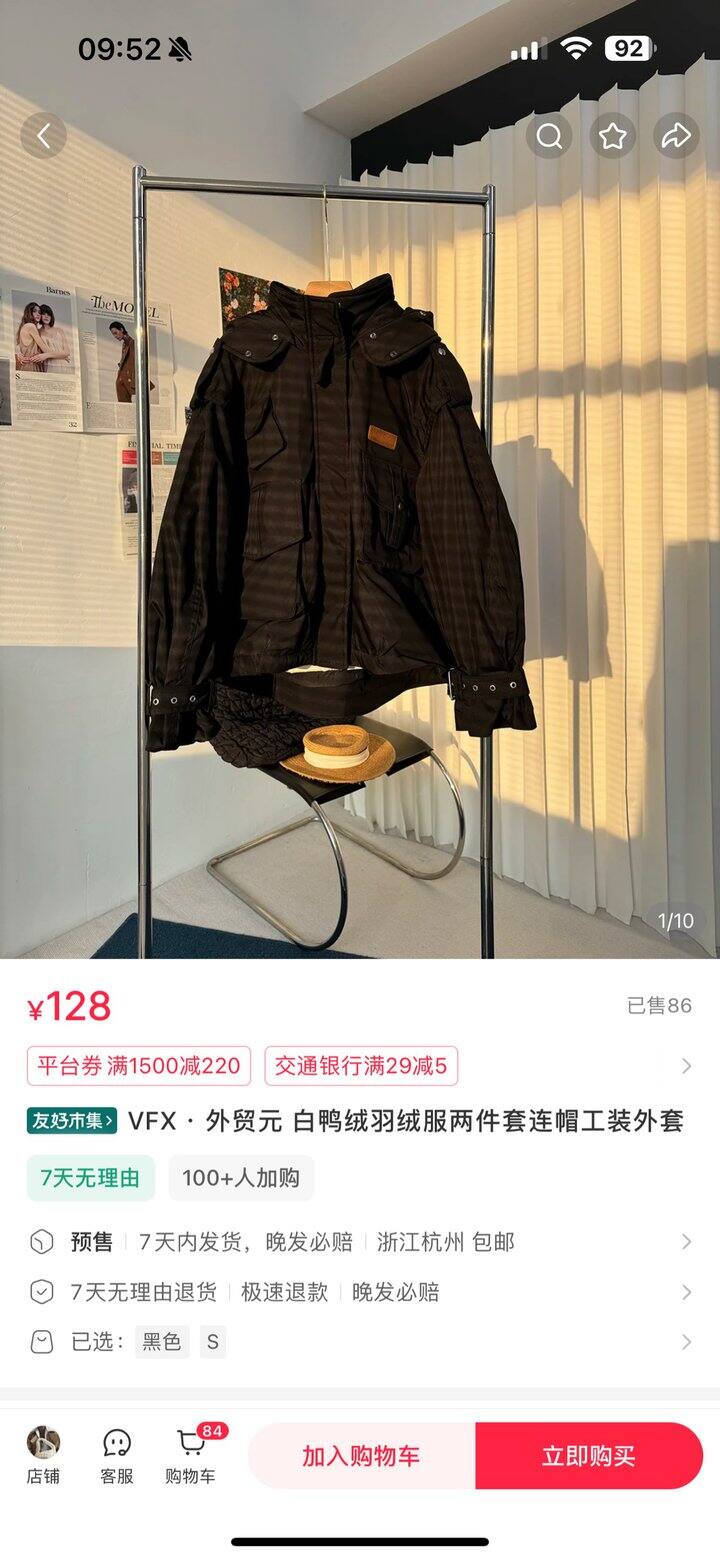Viewport: 720px width, 1560px height.
Task: Open the search icon
Action: point(549,135)
